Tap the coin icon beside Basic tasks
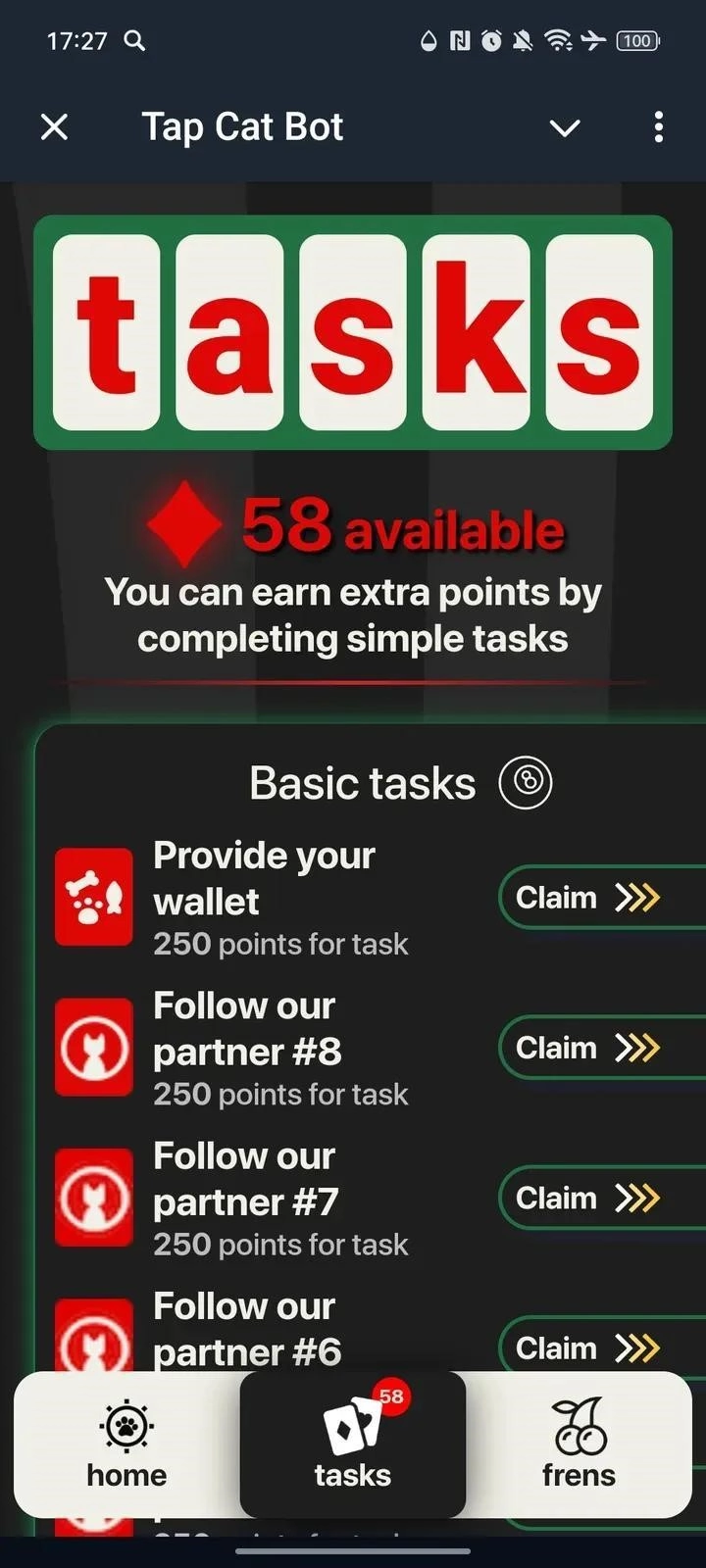706x1568 pixels. pyautogui.click(x=526, y=782)
